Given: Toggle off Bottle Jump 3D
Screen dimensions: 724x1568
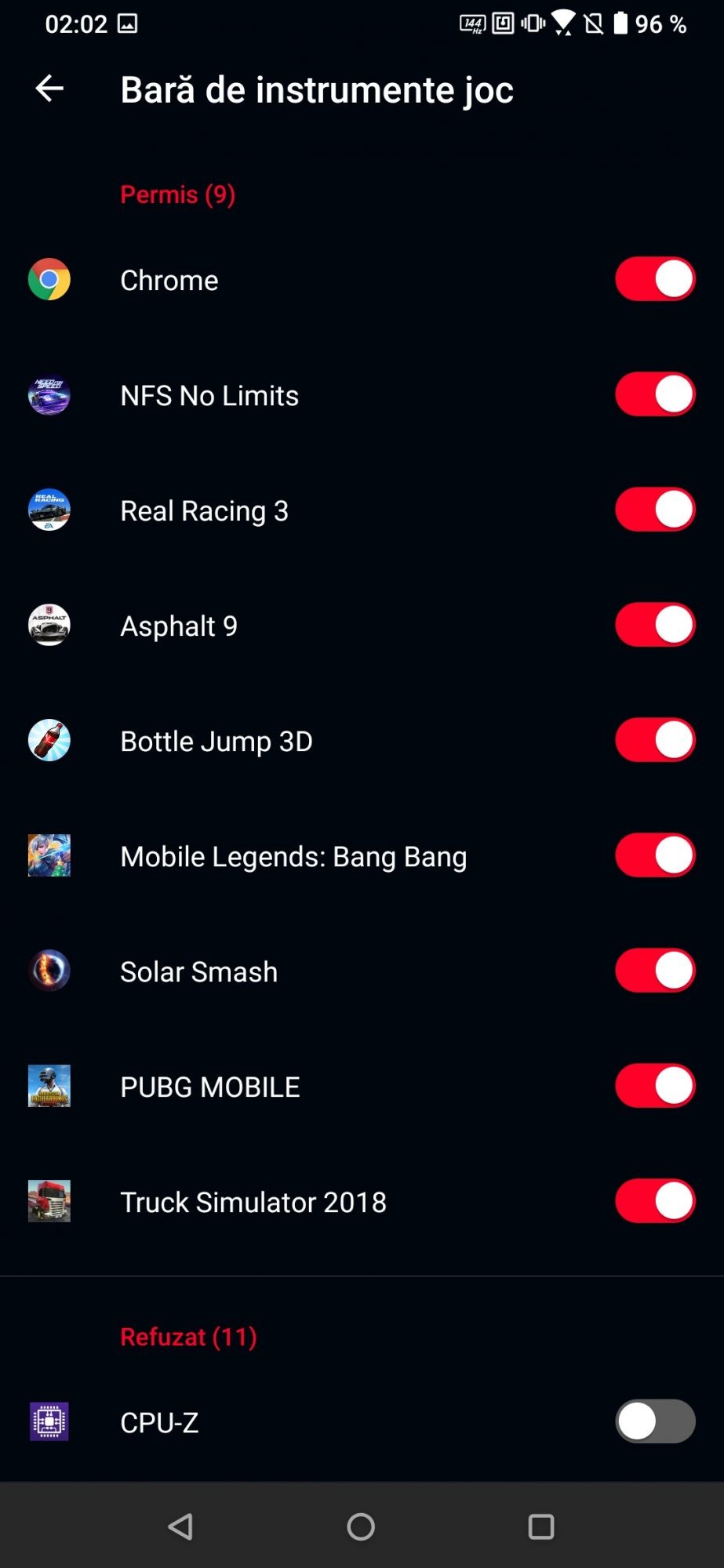Looking at the screenshot, I should tap(655, 740).
